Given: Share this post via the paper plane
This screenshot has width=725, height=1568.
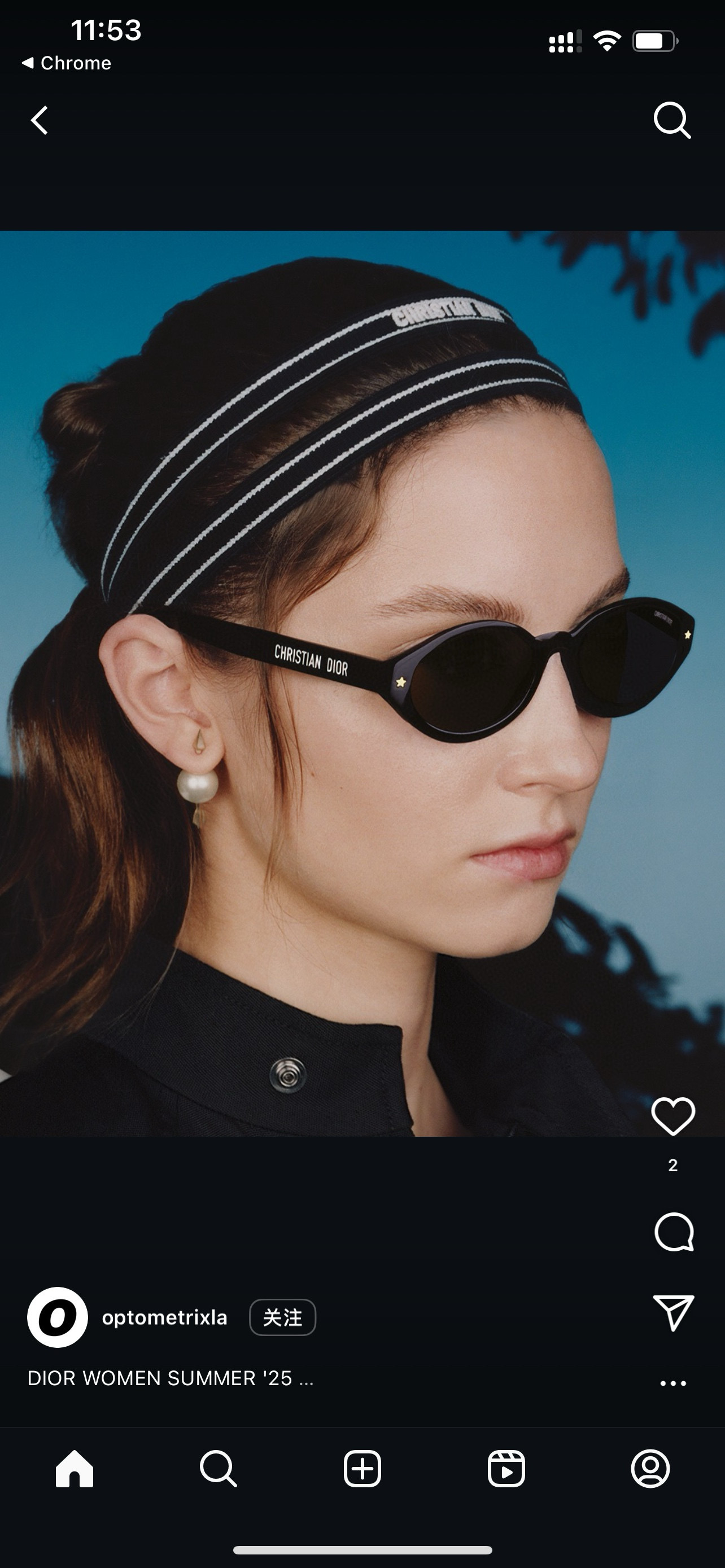Looking at the screenshot, I should pos(673,1312).
